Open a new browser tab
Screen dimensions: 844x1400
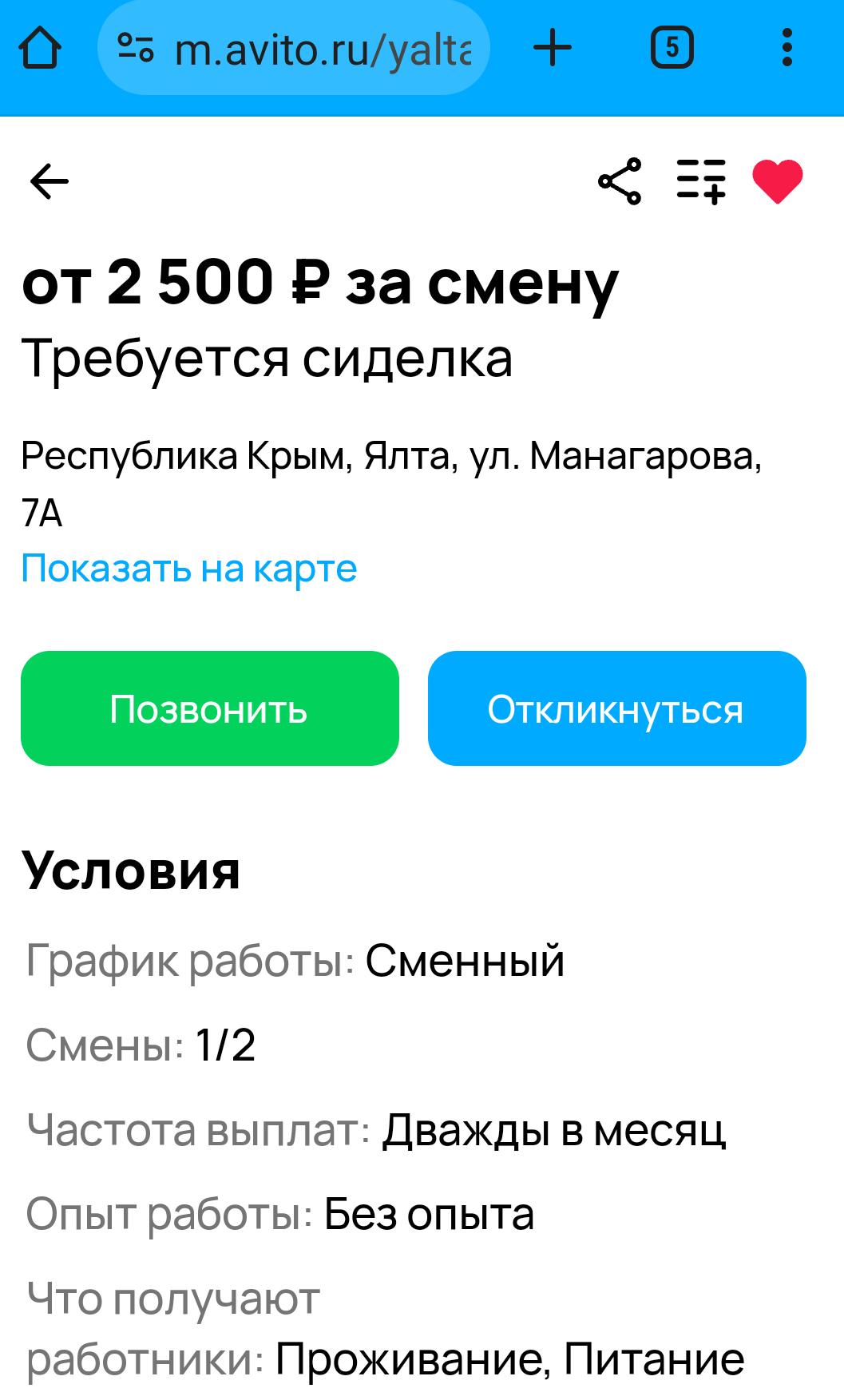click(553, 48)
